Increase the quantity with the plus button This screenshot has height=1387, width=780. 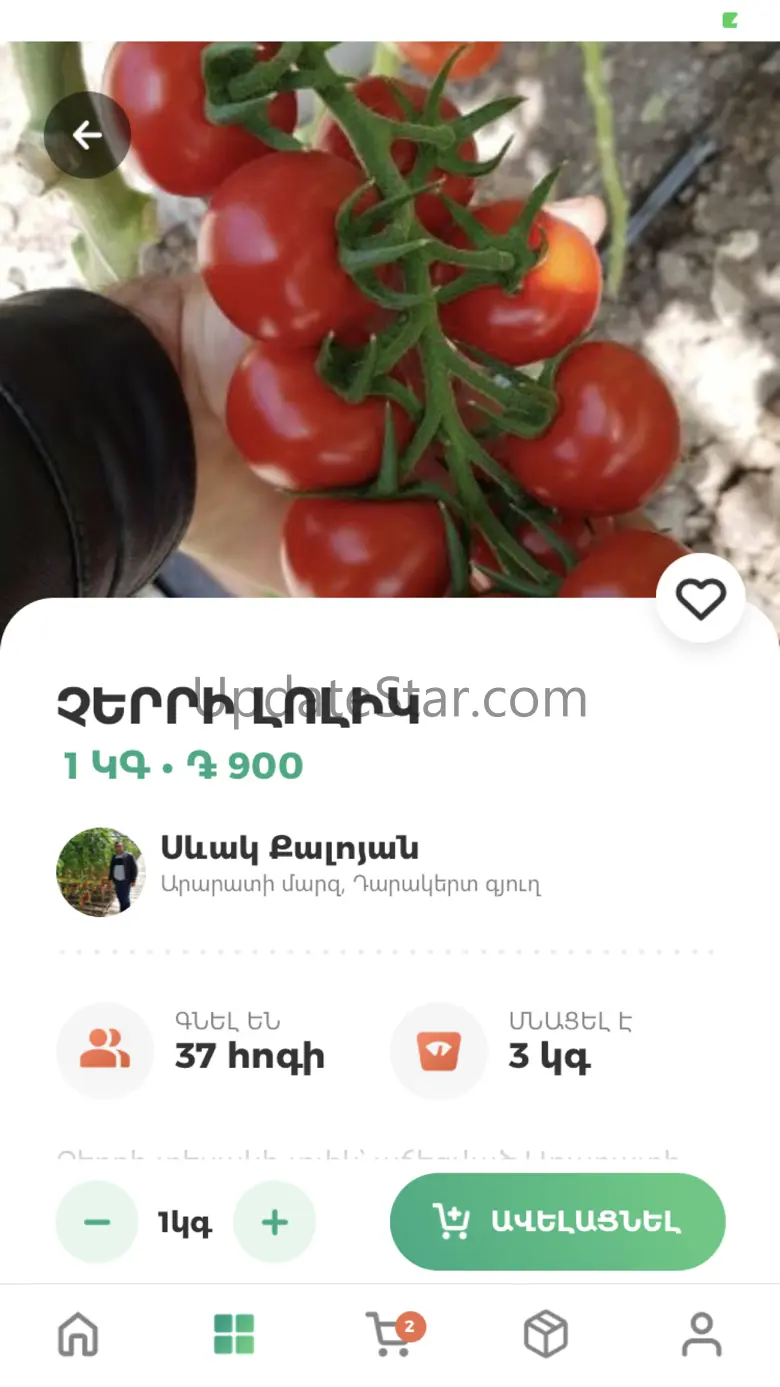tap(274, 1222)
